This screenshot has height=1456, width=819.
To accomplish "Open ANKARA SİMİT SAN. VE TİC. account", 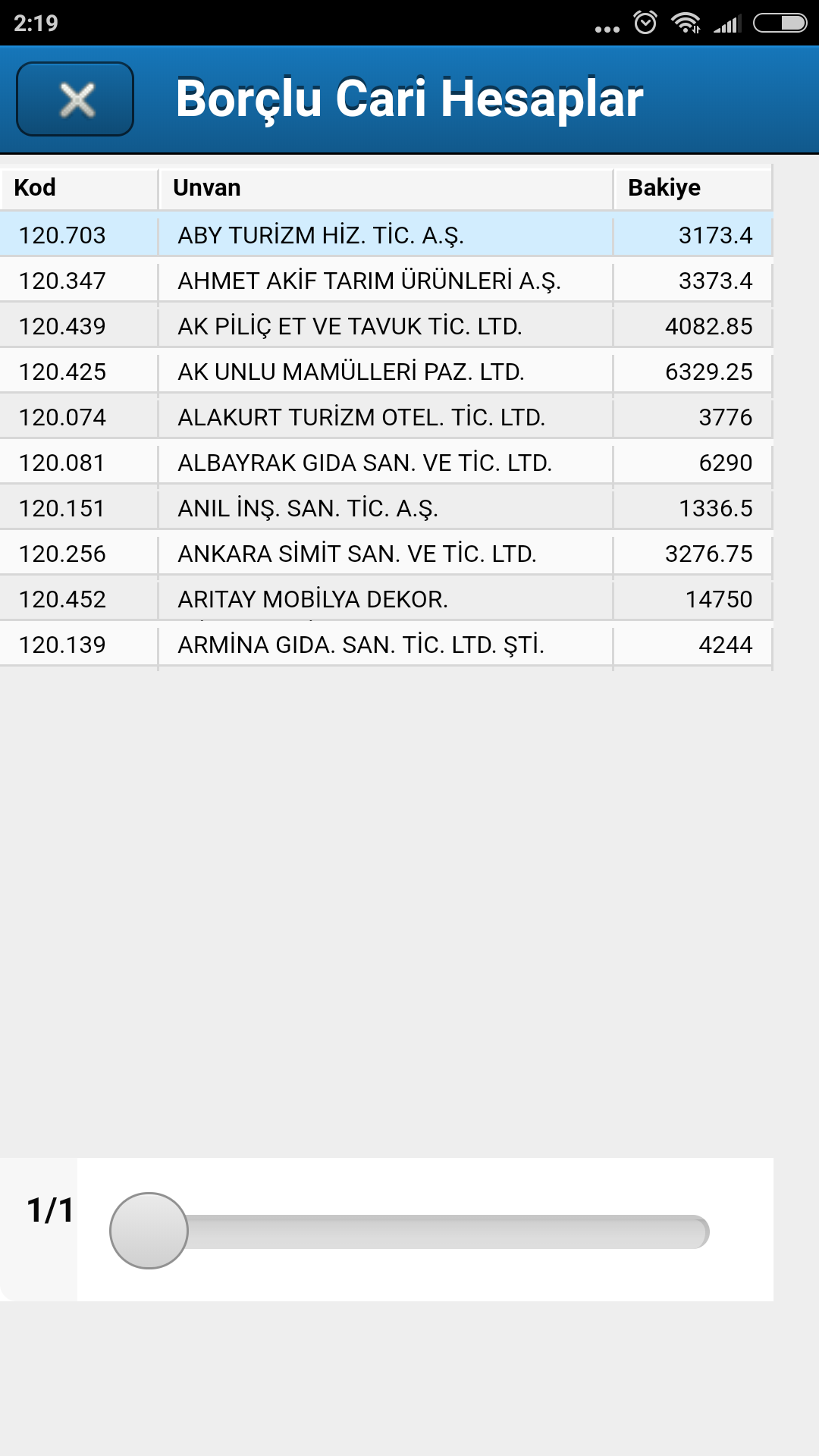I will click(x=387, y=553).
